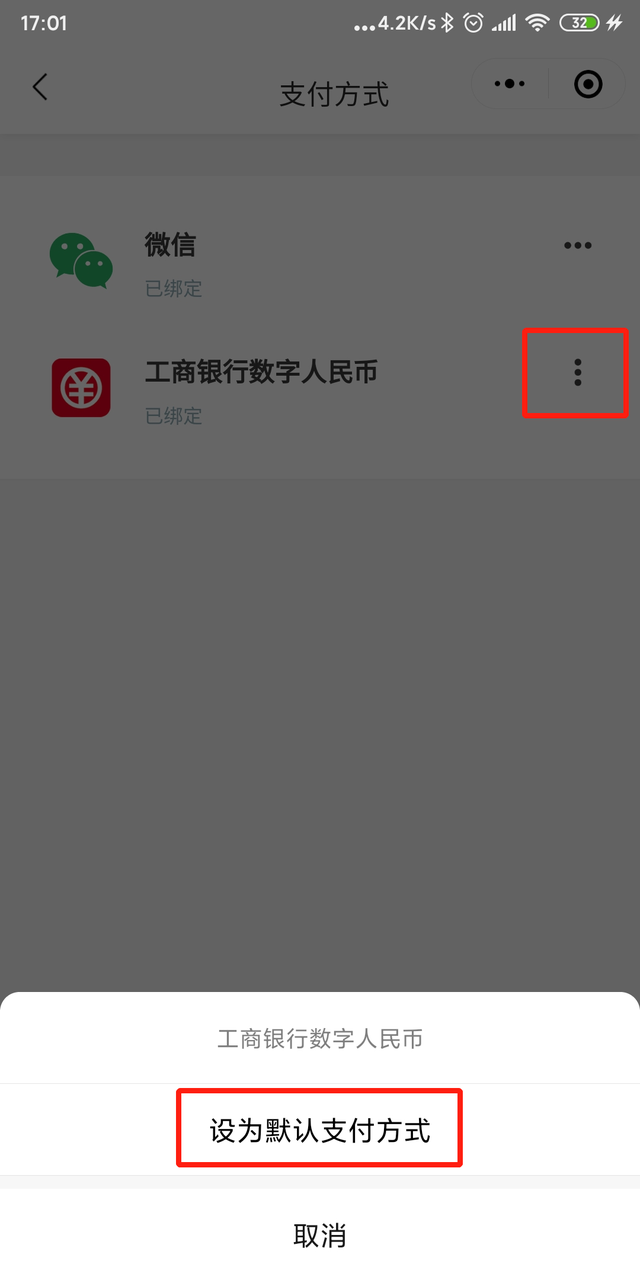Cancel the bottom sheet with 取消
Screen dimensions: 640x1280
pyautogui.click(x=320, y=1235)
